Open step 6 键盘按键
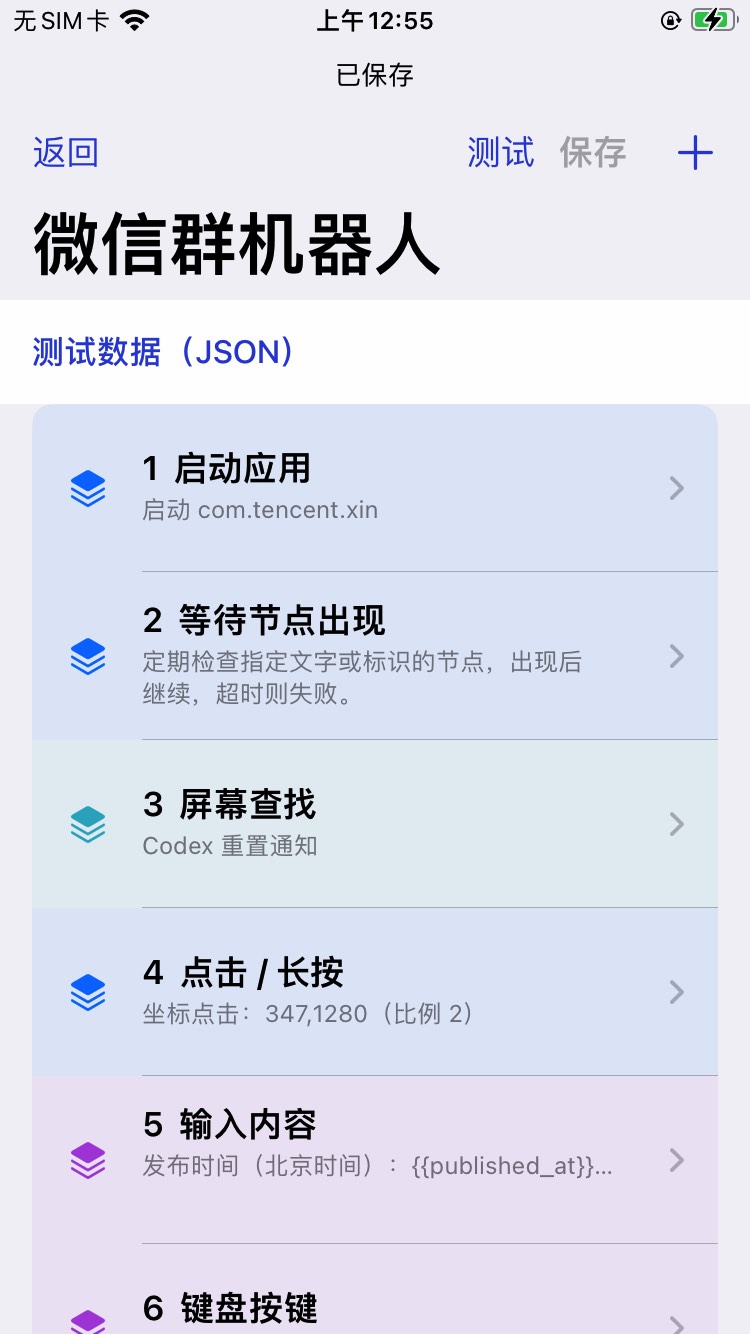Image resolution: width=750 pixels, height=1334 pixels. tap(375, 1289)
